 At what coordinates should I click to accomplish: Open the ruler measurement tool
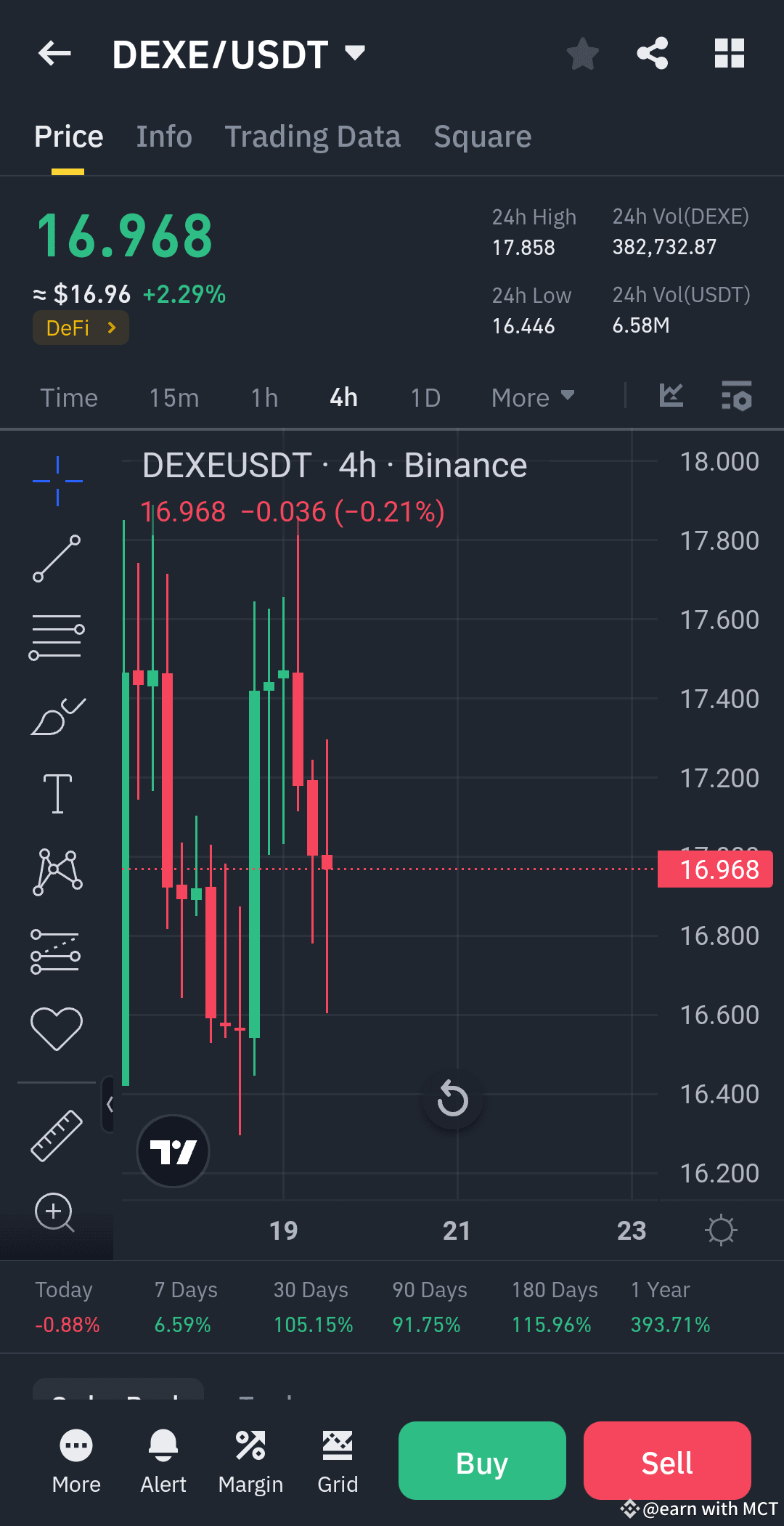(57, 1137)
